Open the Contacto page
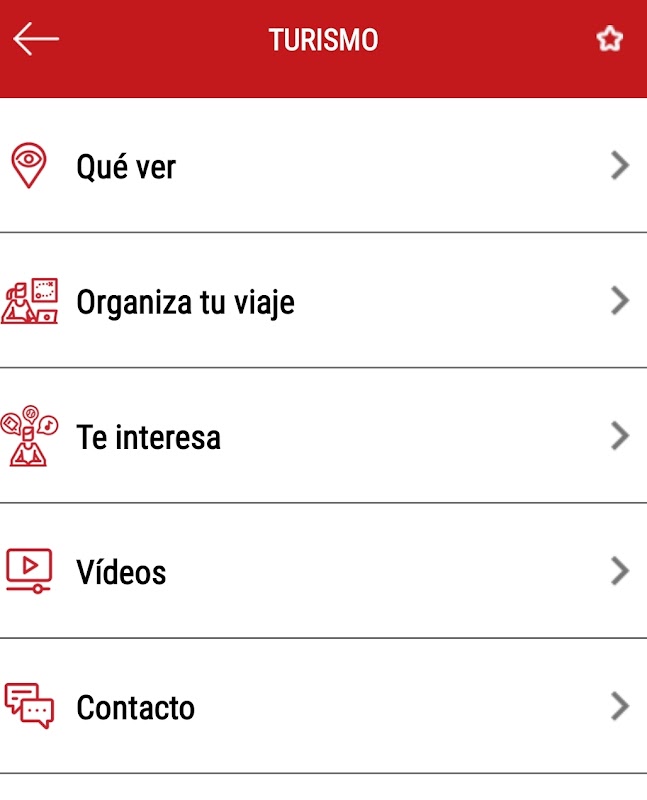This screenshot has height=800, width=647. 323,707
